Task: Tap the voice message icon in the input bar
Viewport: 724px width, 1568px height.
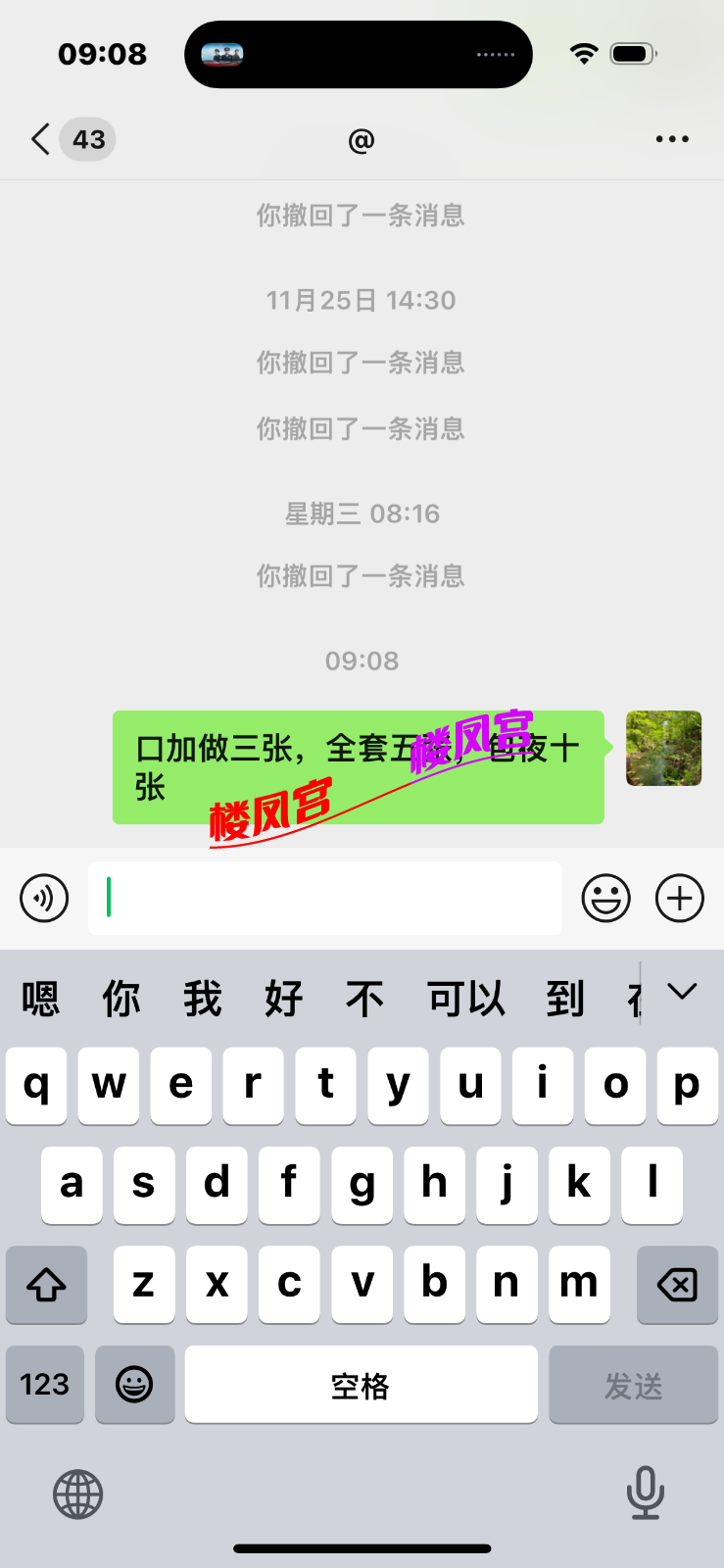Action: pos(43,898)
